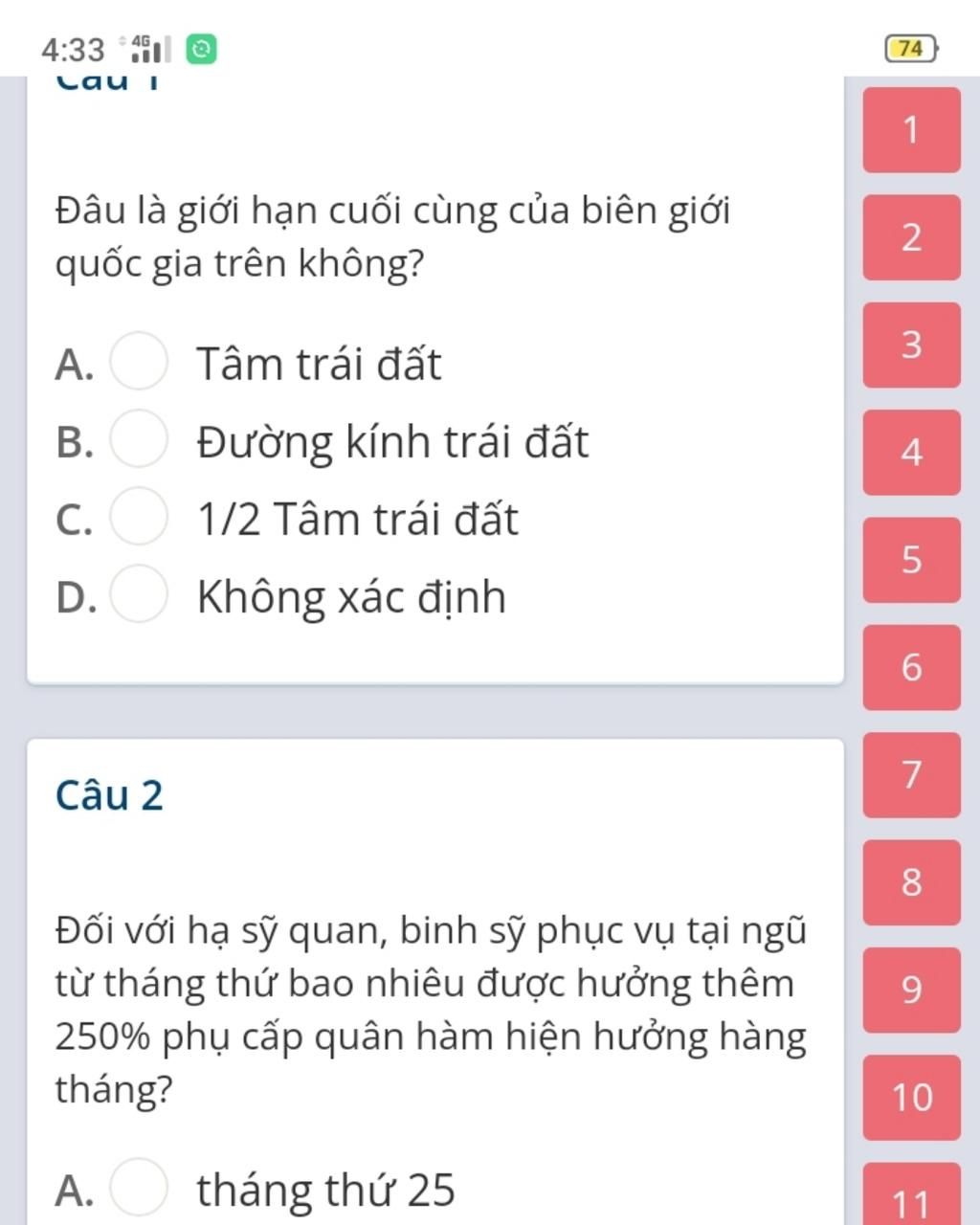Image resolution: width=980 pixels, height=1225 pixels.
Task: Jump to question 1
Action: (x=911, y=130)
